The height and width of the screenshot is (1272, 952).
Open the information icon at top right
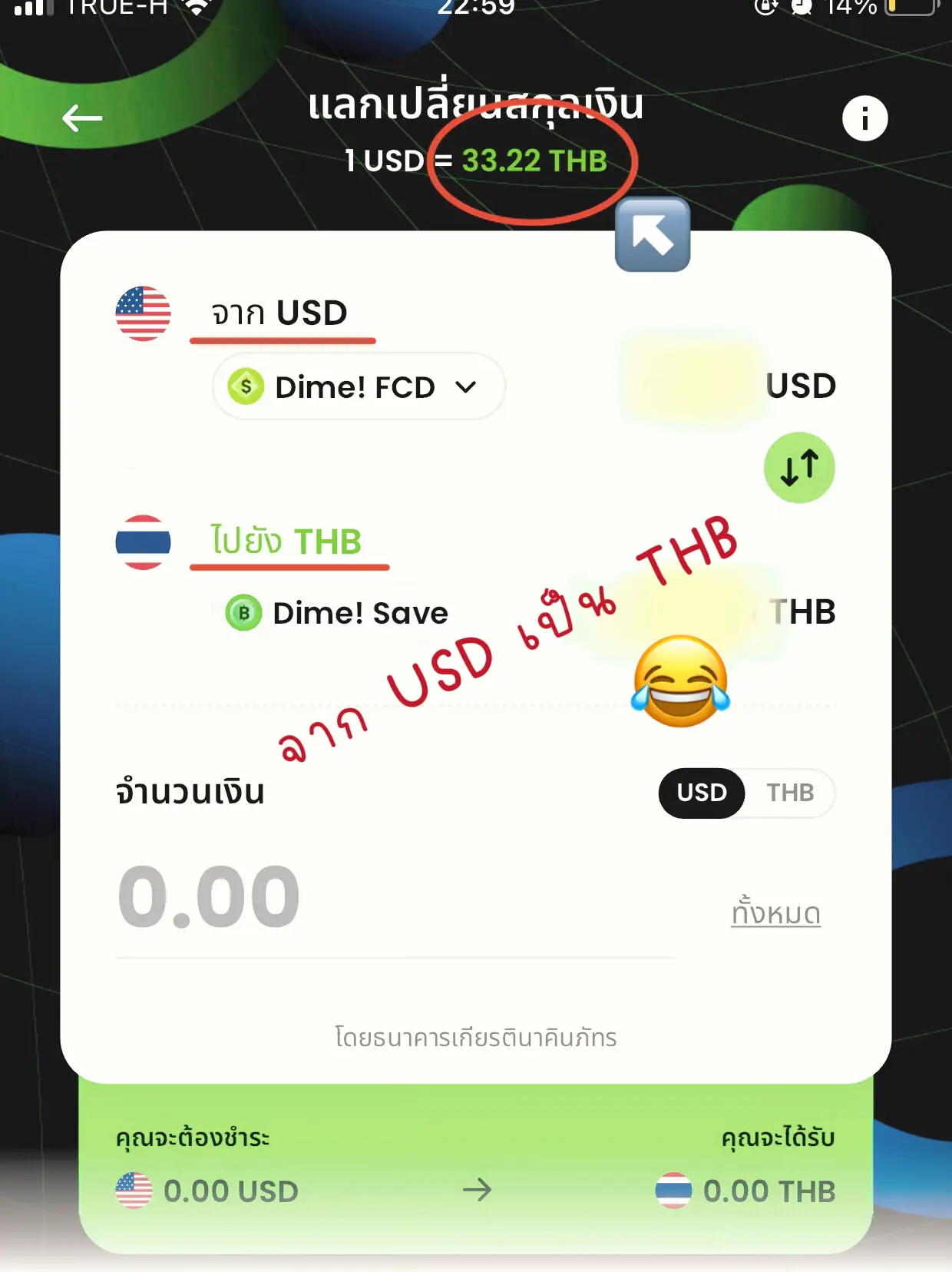click(x=864, y=117)
